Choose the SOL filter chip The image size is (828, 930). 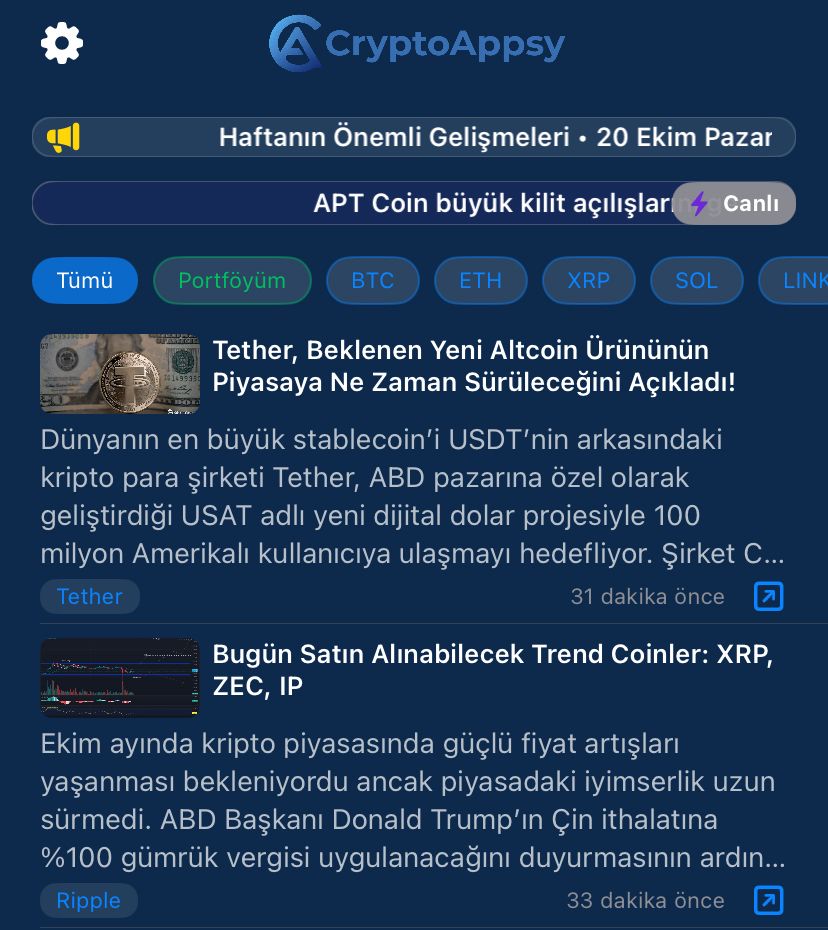[x=696, y=281]
